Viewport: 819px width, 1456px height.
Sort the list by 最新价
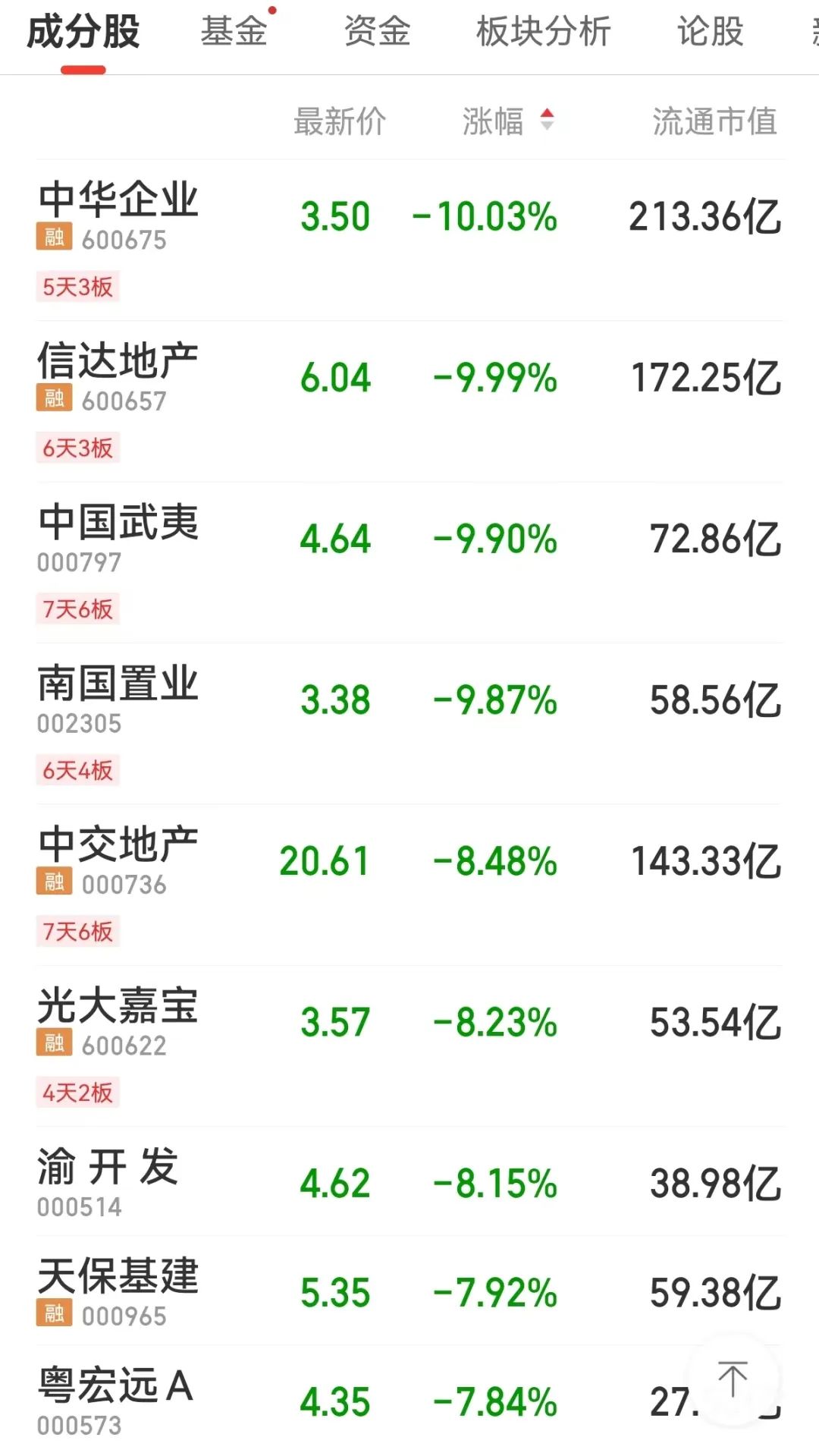point(340,121)
